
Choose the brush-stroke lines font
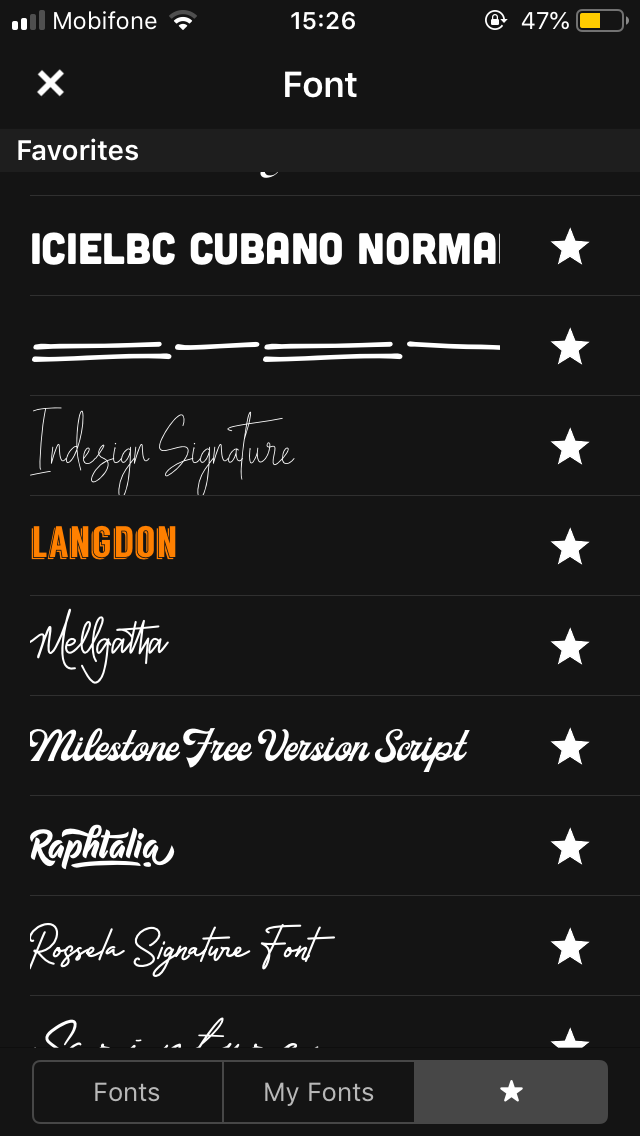tap(265, 347)
